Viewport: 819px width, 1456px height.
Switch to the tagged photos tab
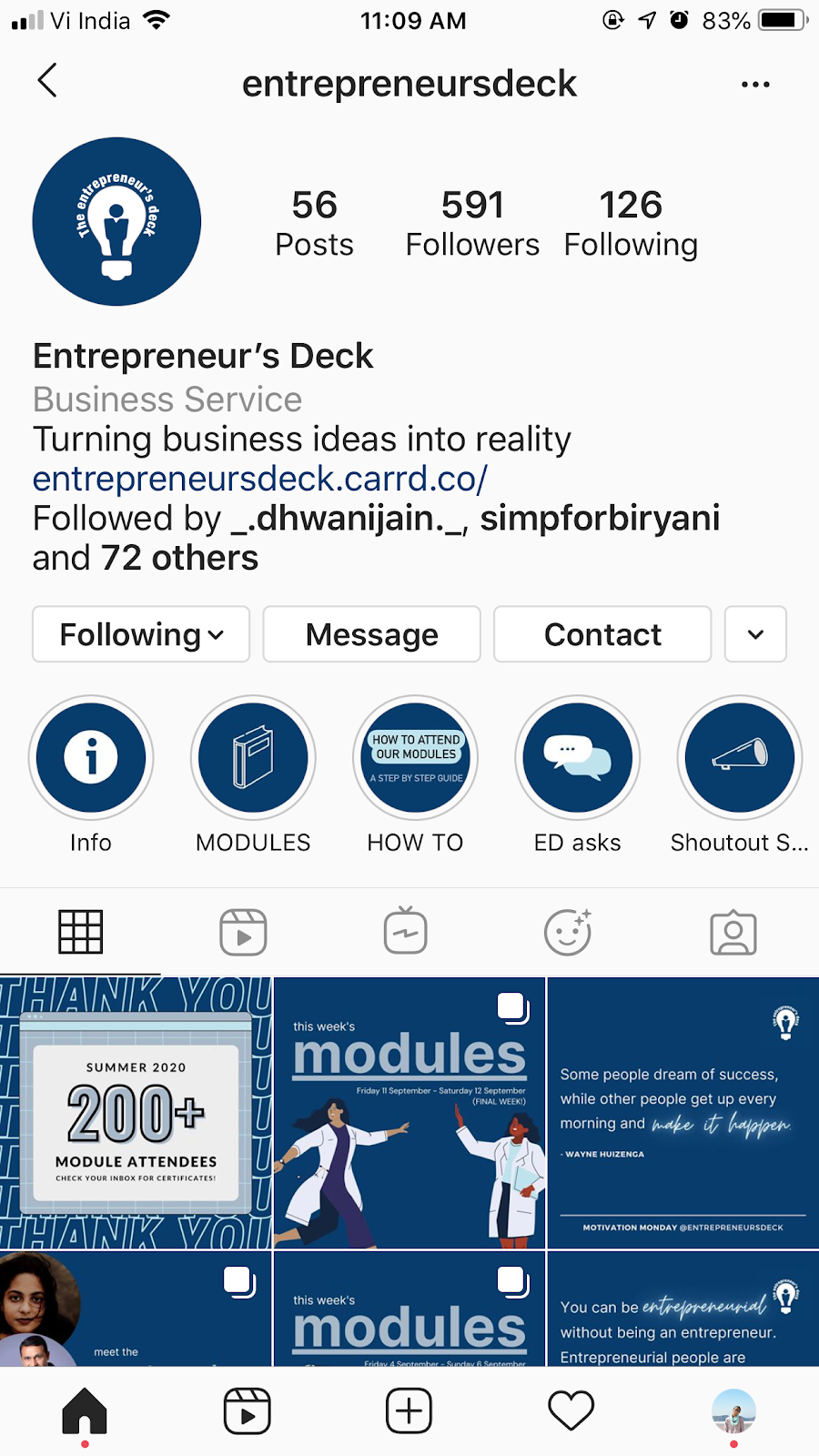click(x=733, y=933)
